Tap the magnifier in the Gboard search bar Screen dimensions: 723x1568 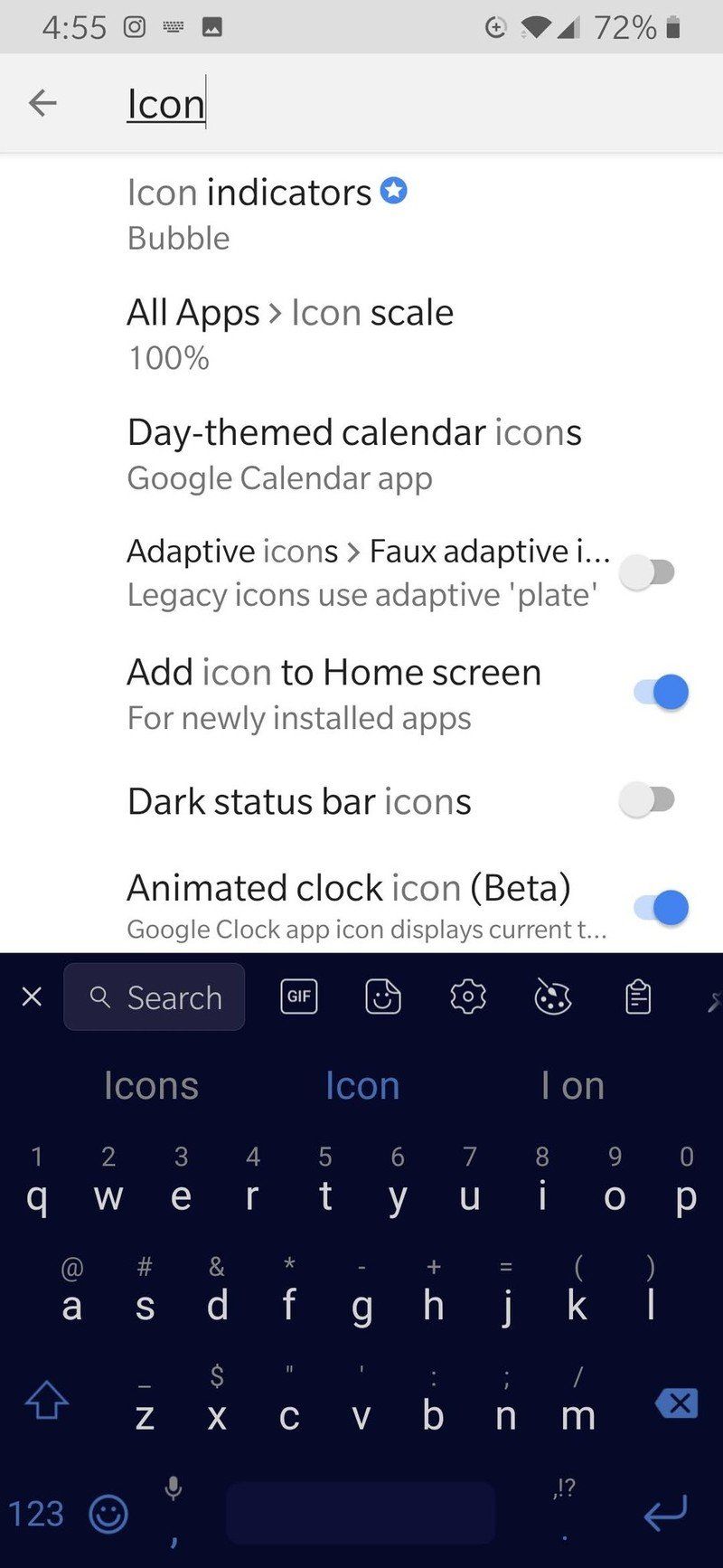pyautogui.click(x=99, y=997)
